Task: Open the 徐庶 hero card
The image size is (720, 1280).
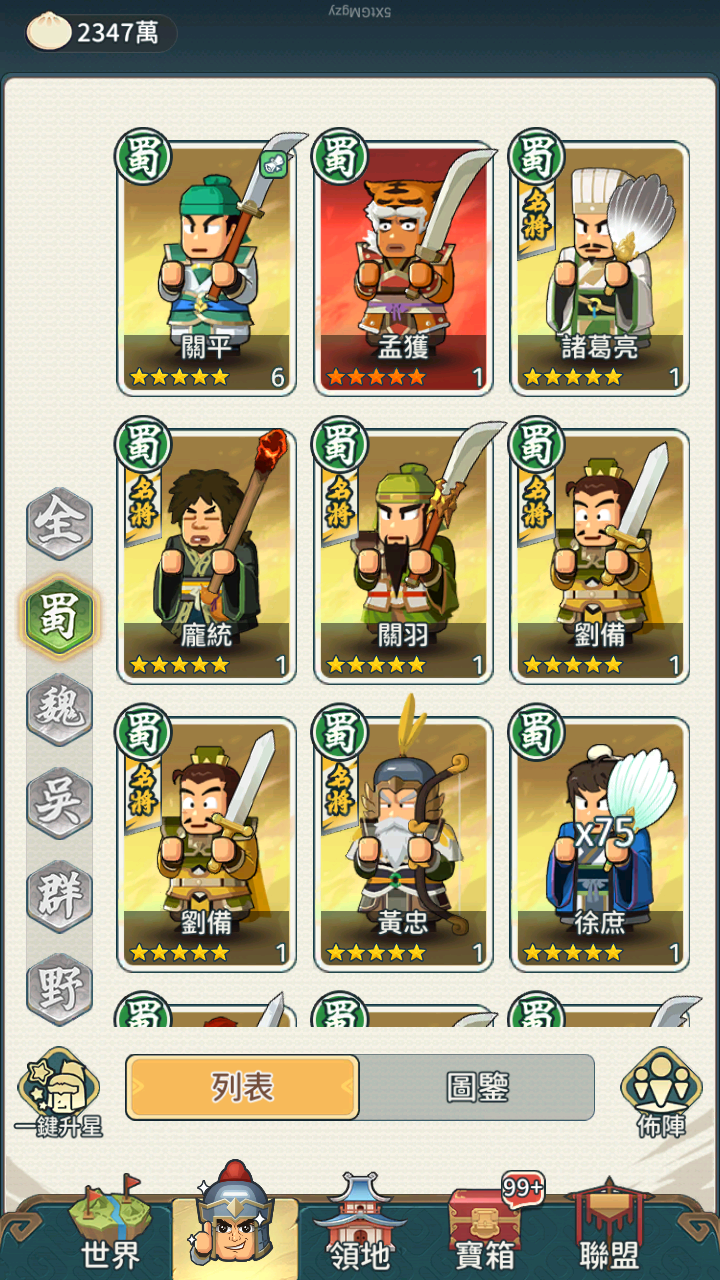Action: 600,843
